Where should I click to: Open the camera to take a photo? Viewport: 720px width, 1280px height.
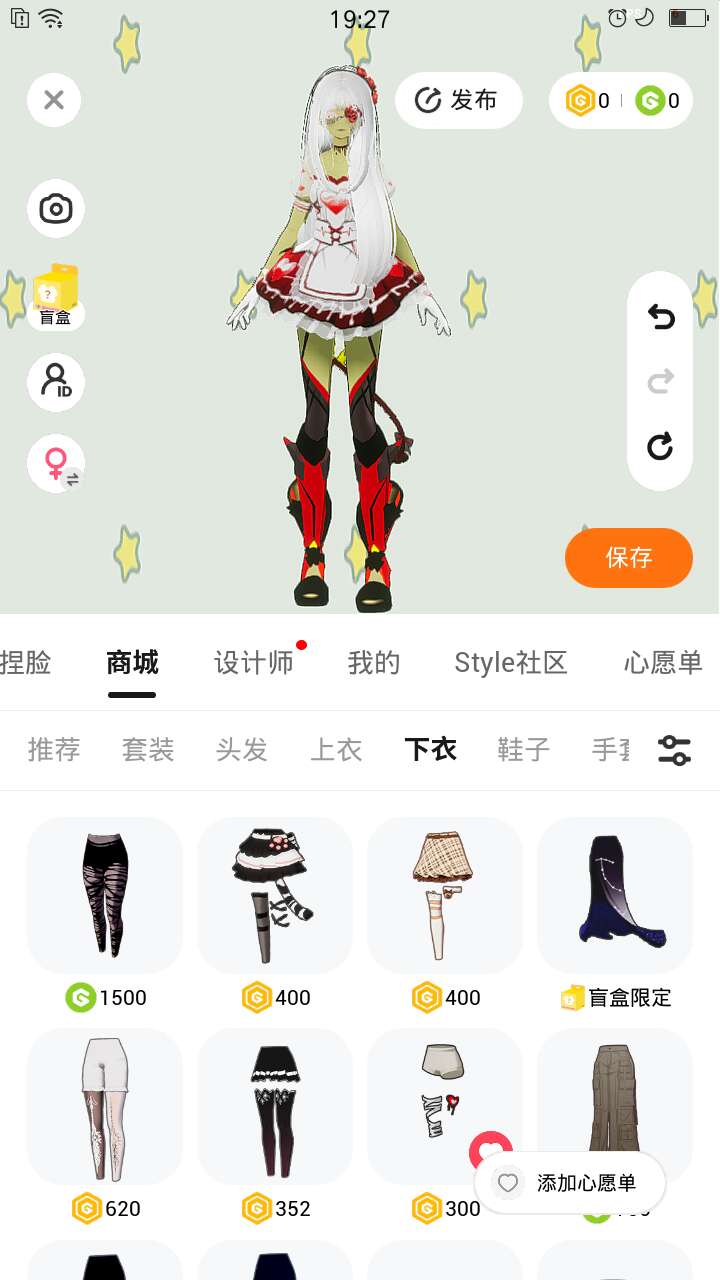[x=56, y=209]
